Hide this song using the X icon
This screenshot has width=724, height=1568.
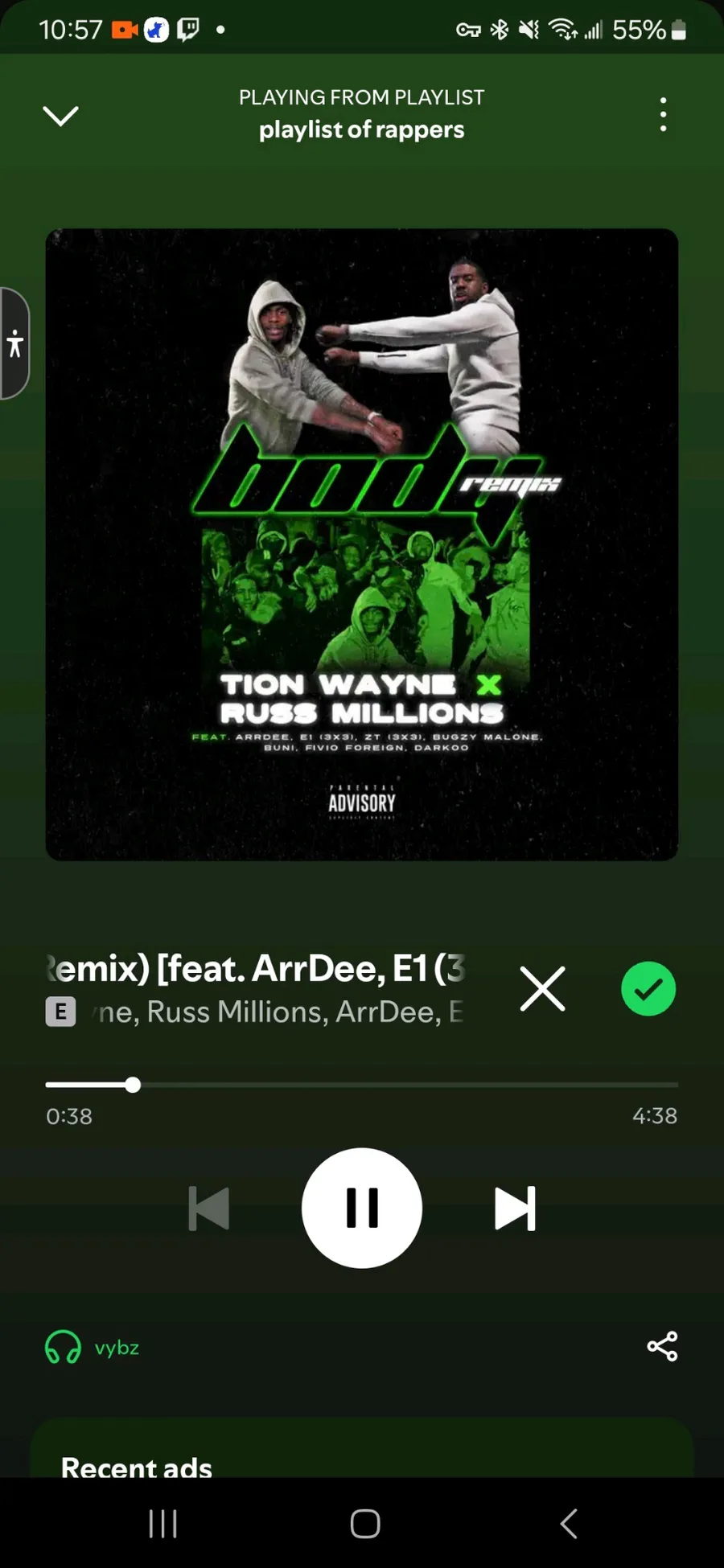(542, 988)
